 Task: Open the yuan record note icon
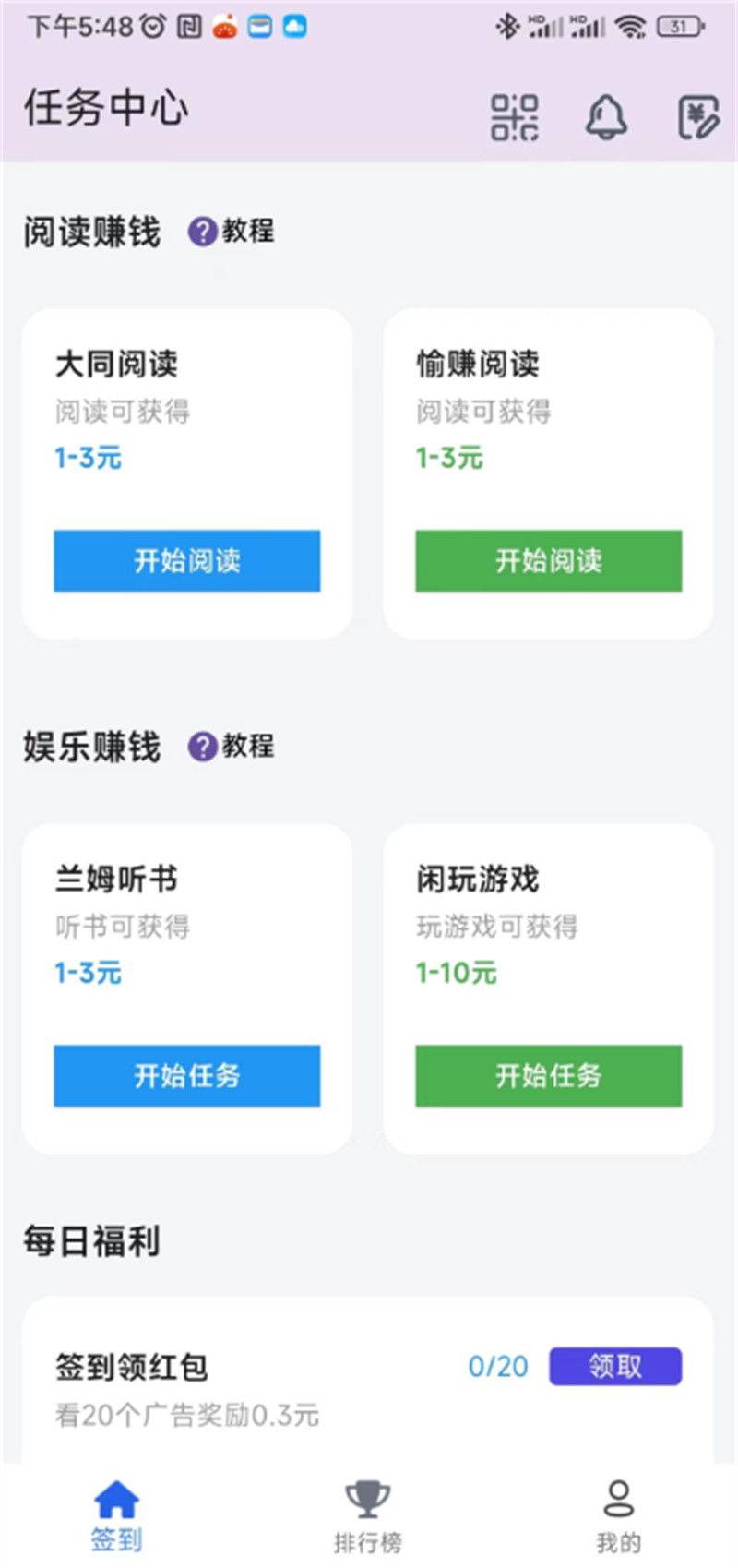pyautogui.click(x=698, y=117)
